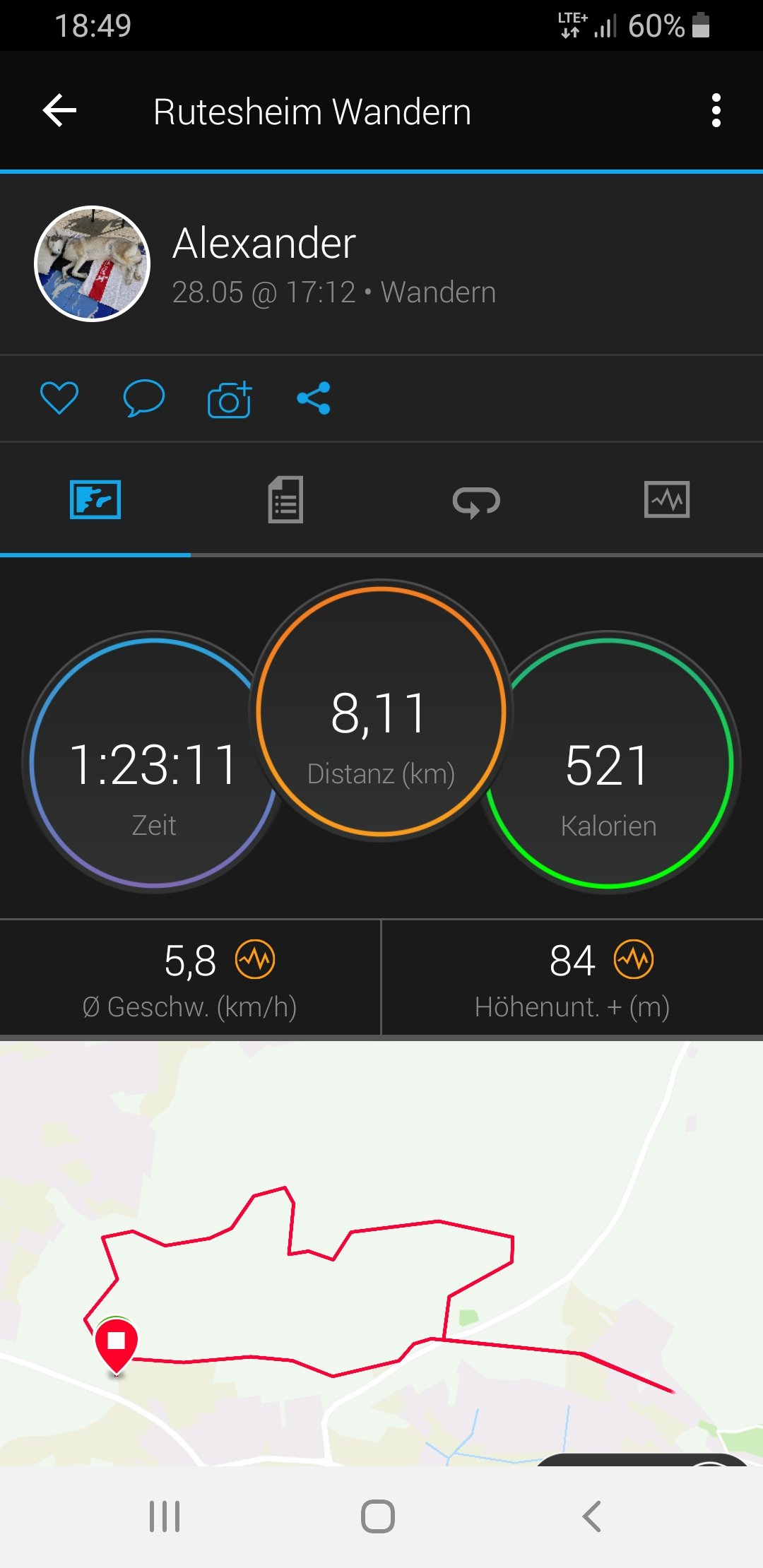Open the elevation gain chart icon
The image size is (763, 1568).
634,960
